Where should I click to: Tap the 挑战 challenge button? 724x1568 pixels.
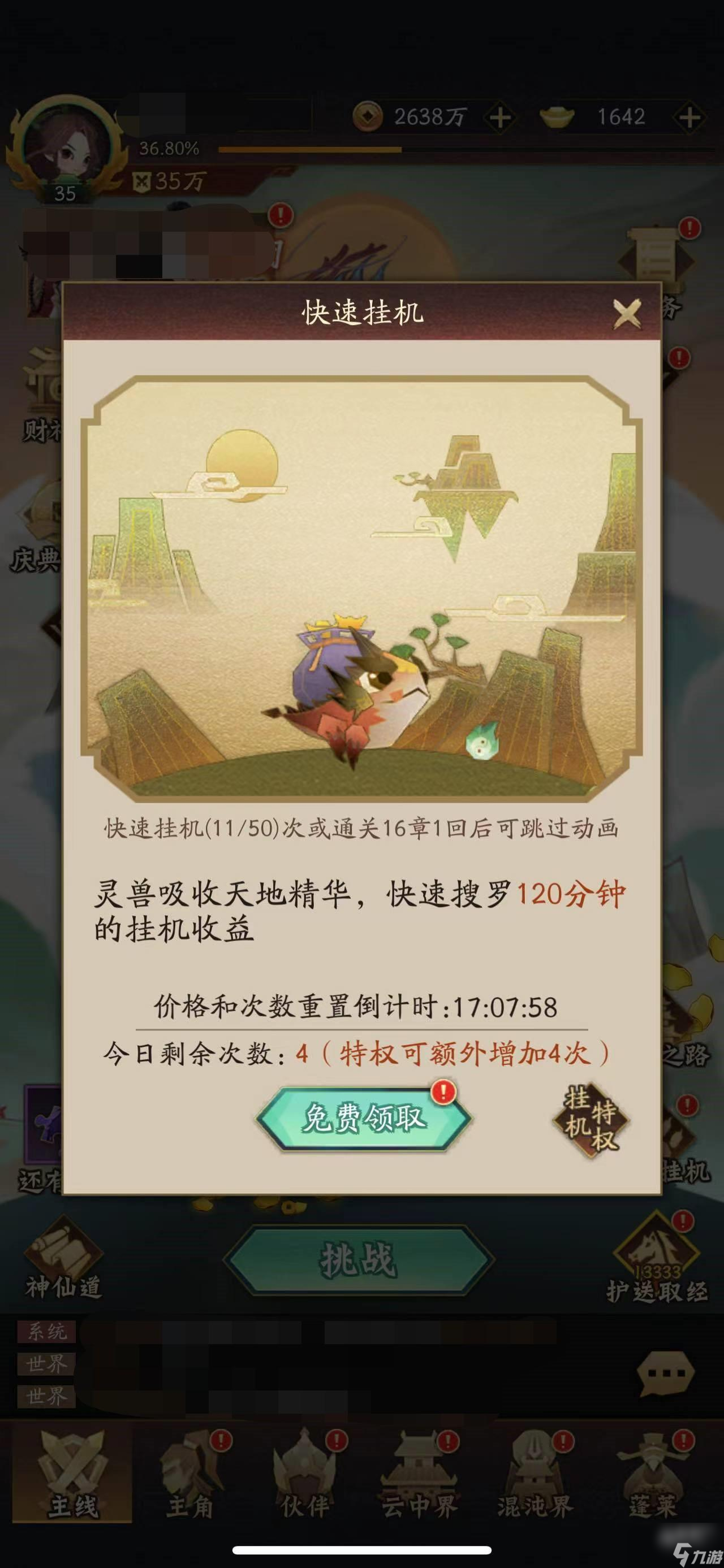[x=359, y=1259]
